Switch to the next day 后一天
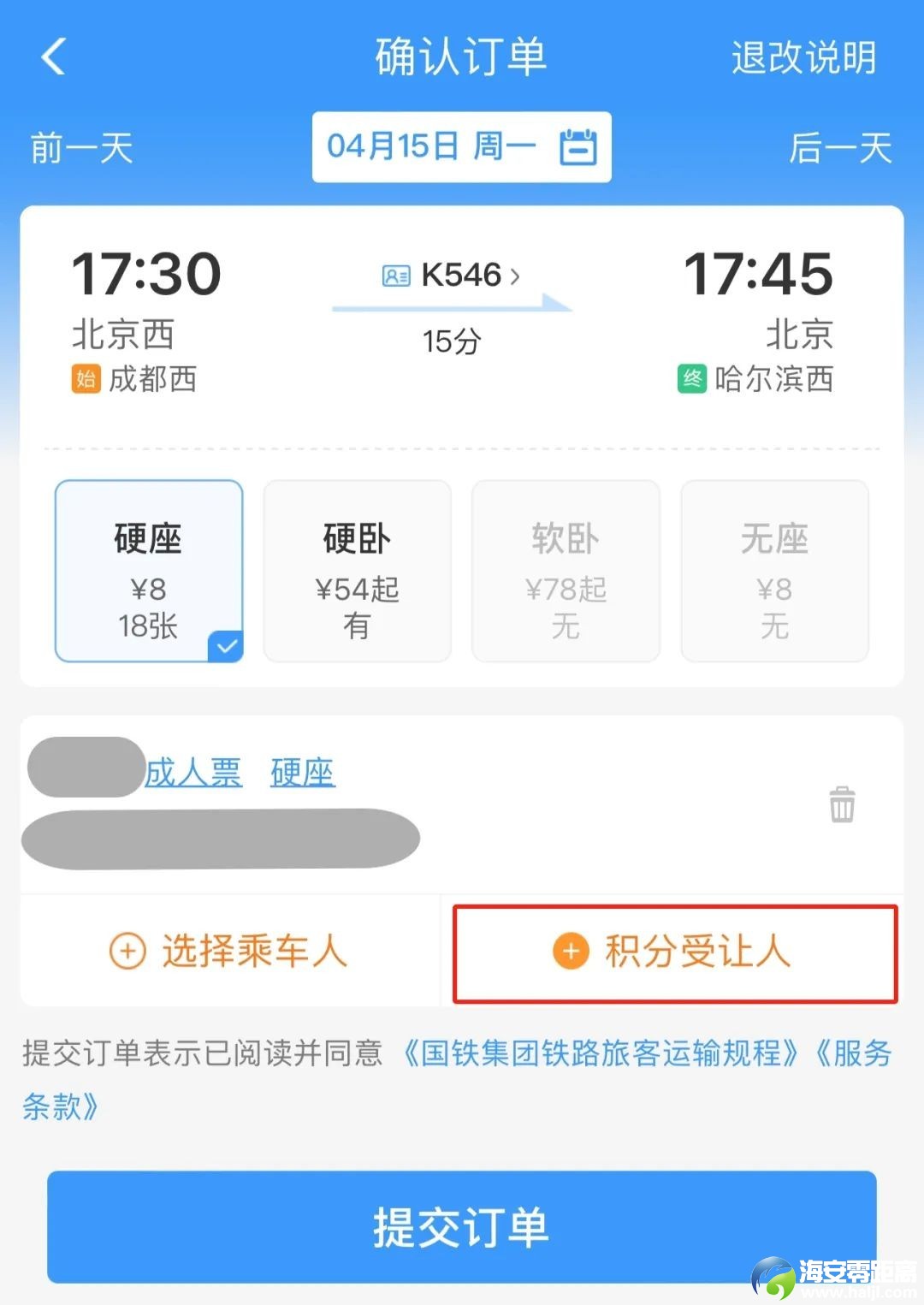The height and width of the screenshot is (1305, 924). pyautogui.click(x=840, y=148)
